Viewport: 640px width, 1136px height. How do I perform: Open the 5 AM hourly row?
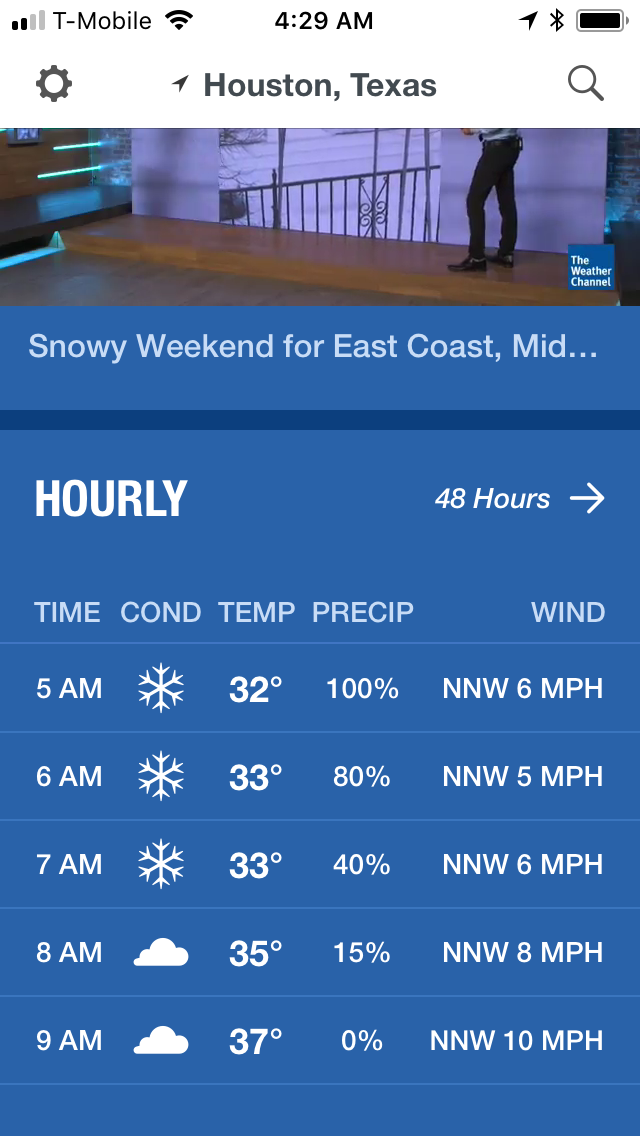tap(320, 688)
